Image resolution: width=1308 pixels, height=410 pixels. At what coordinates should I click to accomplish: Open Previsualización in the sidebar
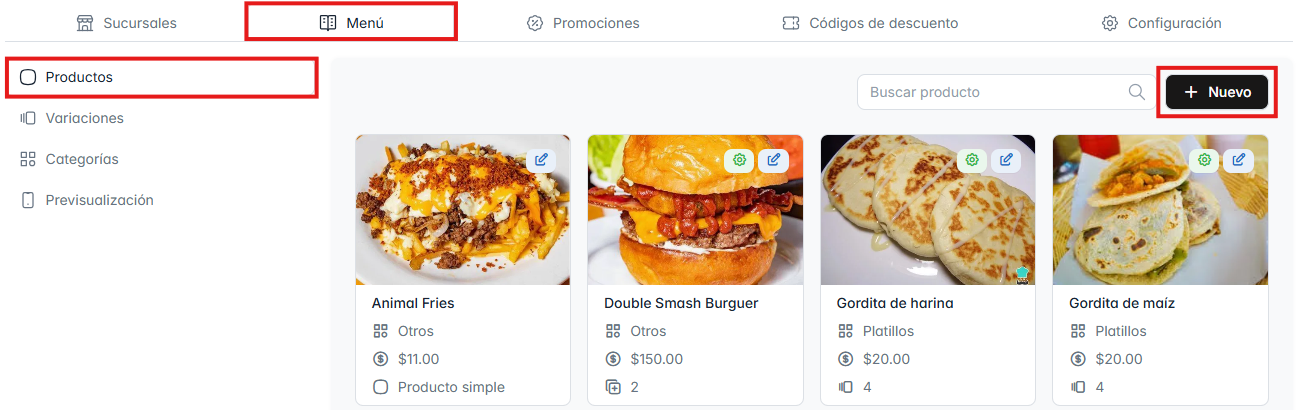(99, 200)
